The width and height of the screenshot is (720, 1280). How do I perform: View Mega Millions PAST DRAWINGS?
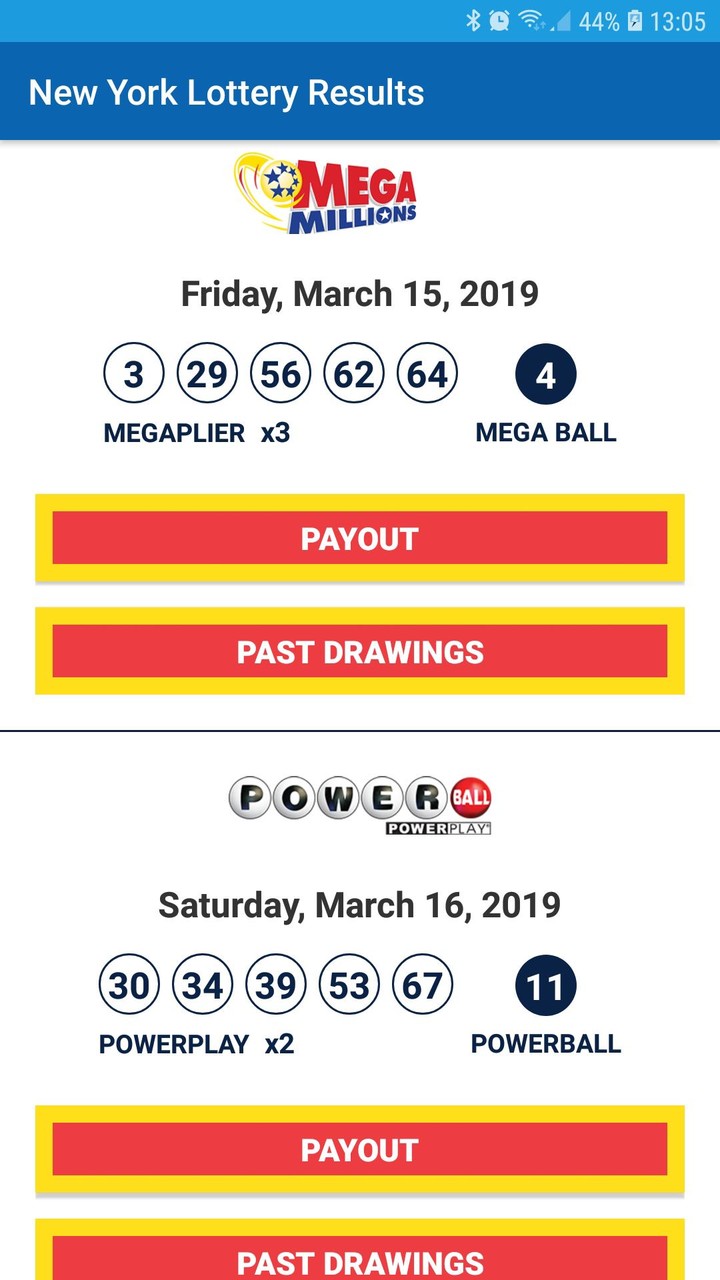click(359, 652)
